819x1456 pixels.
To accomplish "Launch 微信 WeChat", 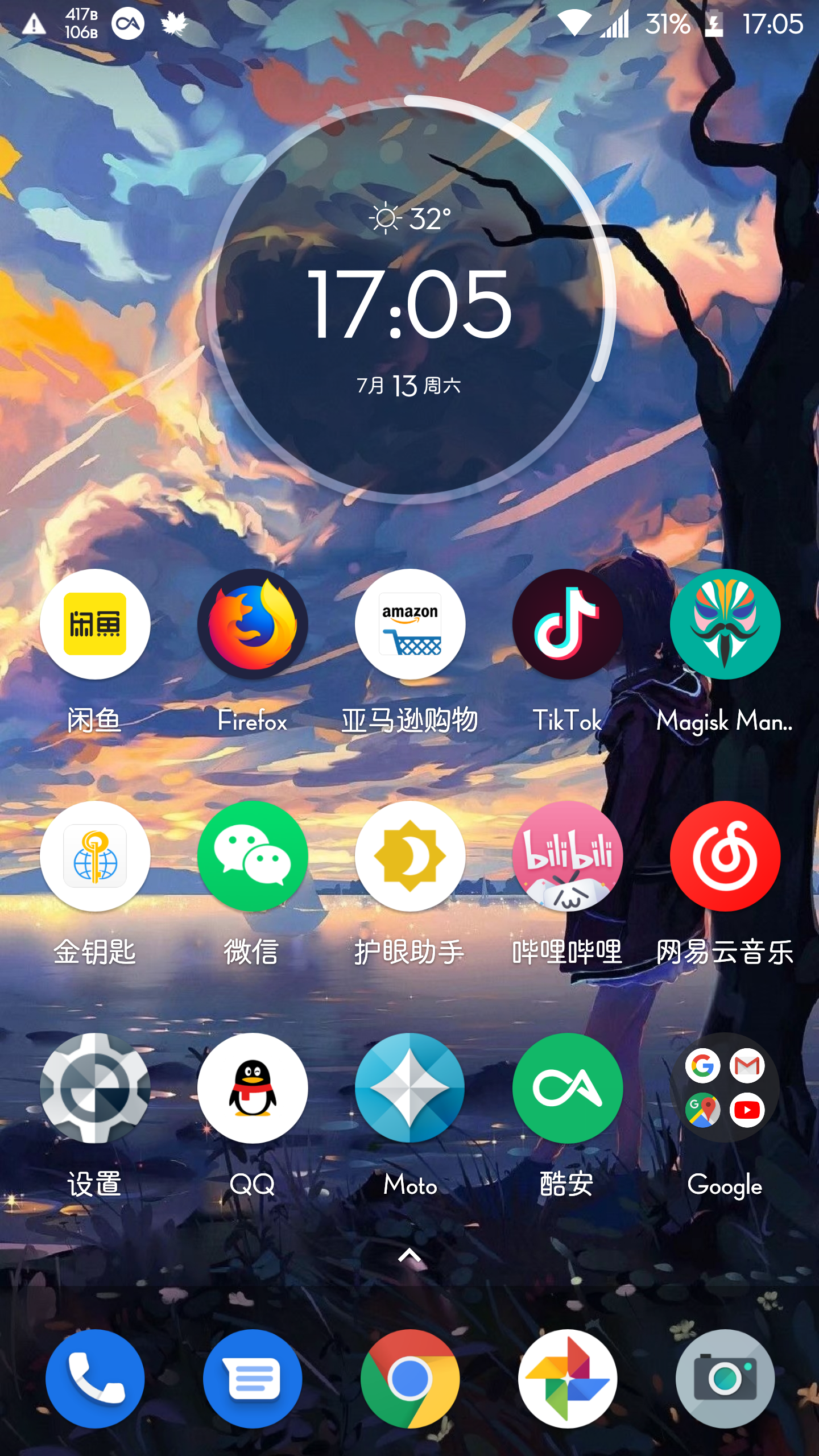I will pos(253,856).
